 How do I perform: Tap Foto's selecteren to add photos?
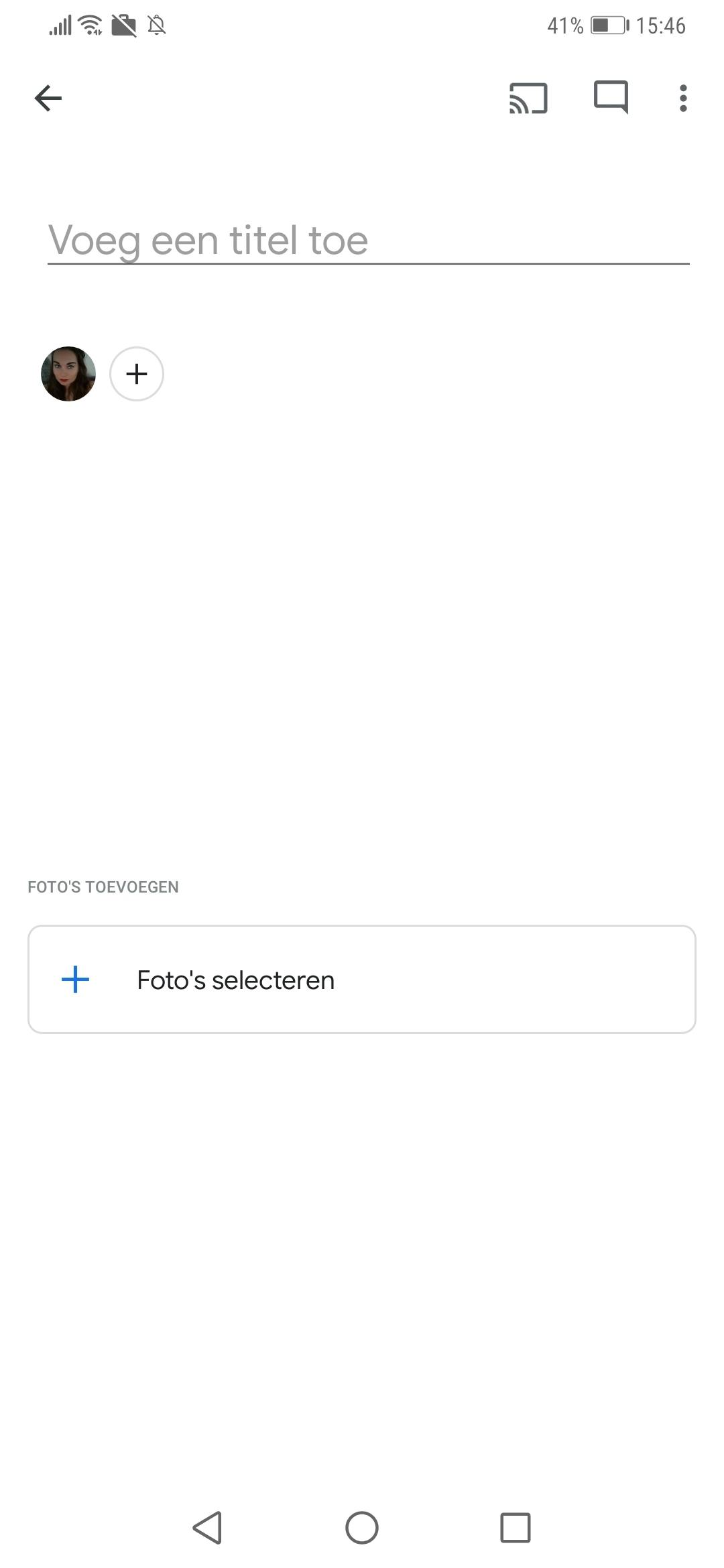click(362, 980)
